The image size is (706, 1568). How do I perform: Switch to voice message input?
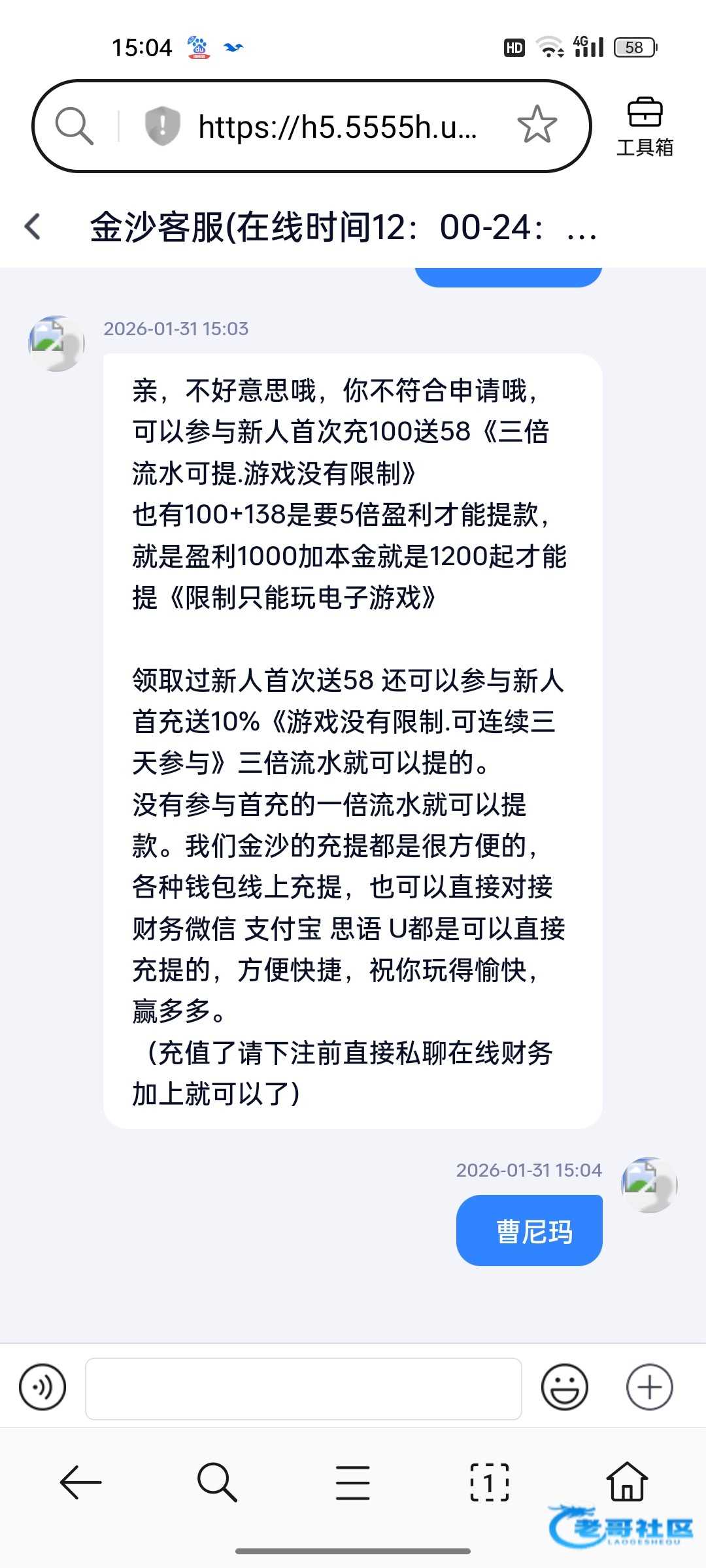point(42,1387)
